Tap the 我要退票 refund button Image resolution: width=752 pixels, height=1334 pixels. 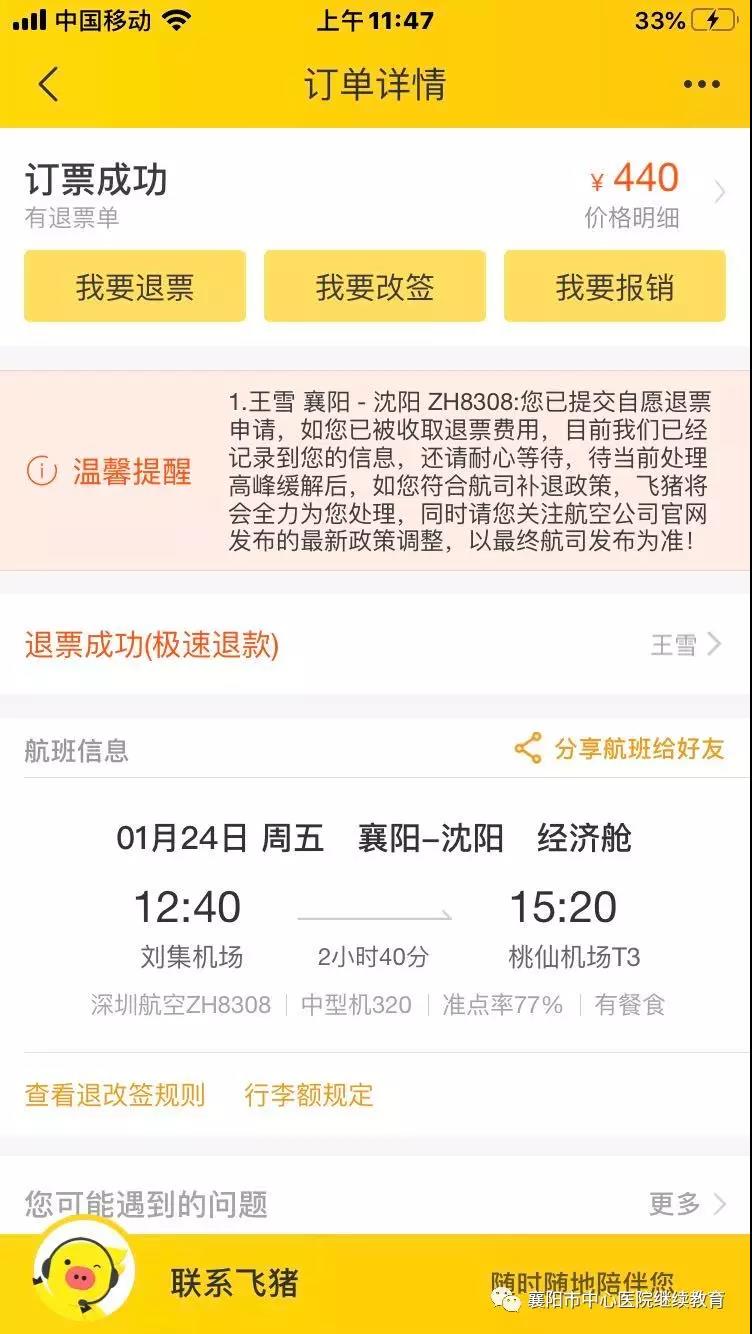point(135,287)
